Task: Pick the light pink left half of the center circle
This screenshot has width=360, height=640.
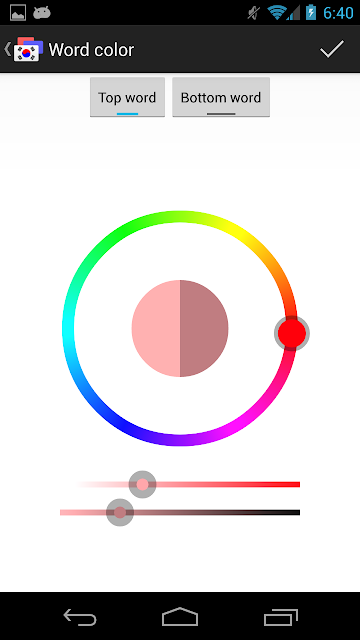Action: (156, 328)
